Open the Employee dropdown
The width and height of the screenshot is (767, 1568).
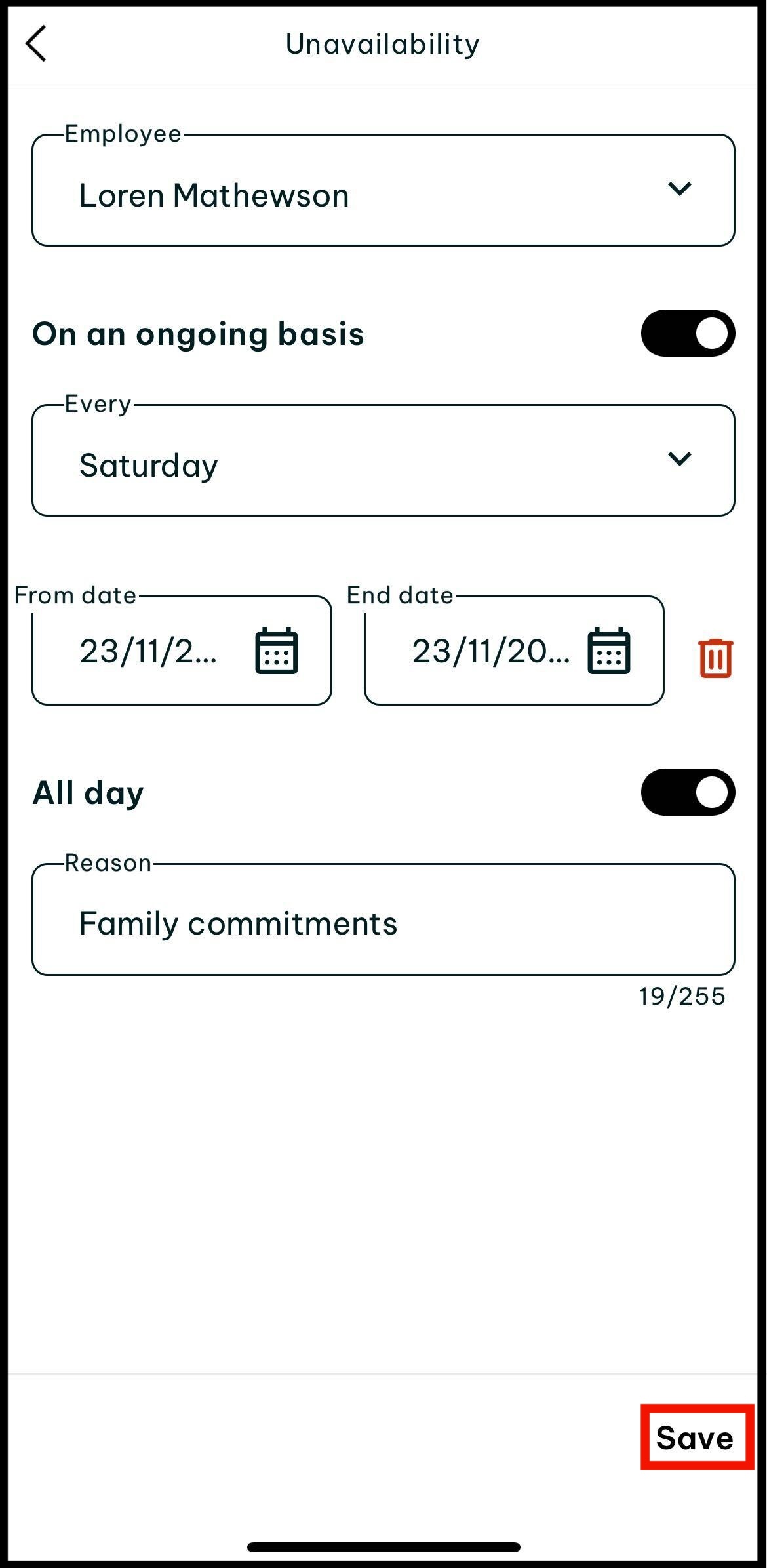[383, 191]
